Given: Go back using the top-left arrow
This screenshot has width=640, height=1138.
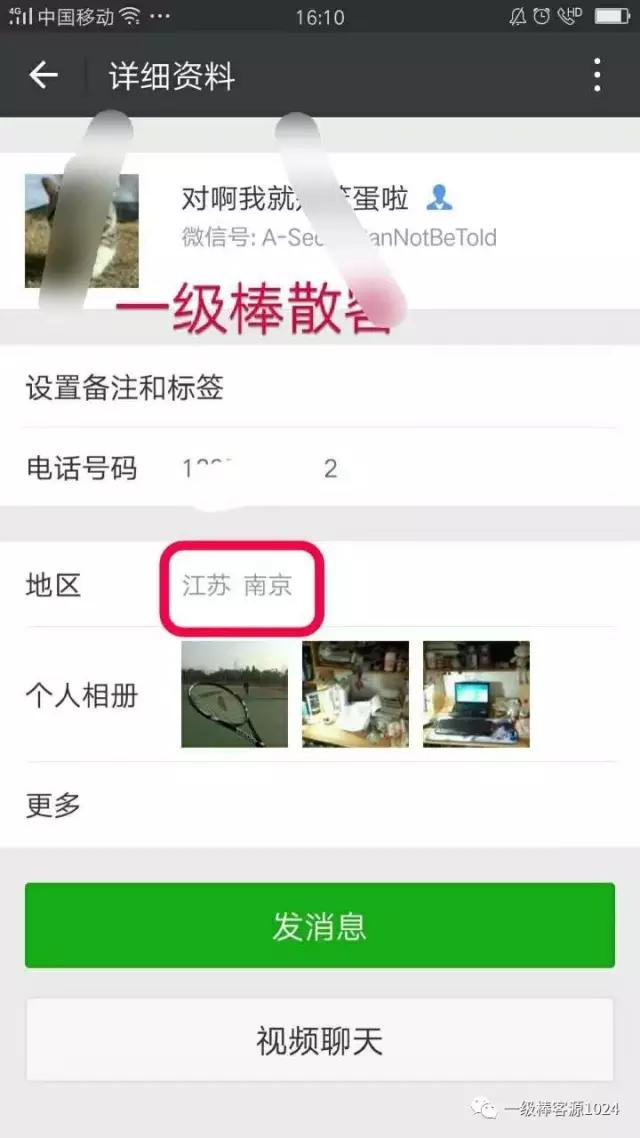Looking at the screenshot, I should click(x=43, y=75).
